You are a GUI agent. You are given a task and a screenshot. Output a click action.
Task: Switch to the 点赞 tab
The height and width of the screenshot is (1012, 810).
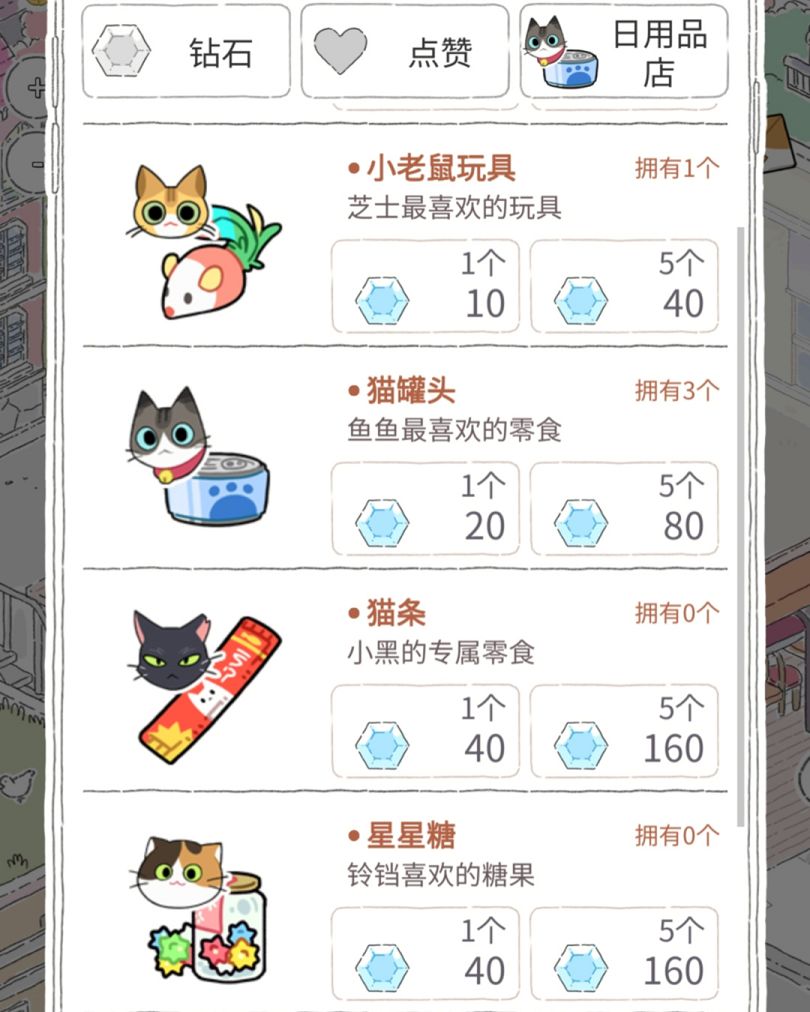[405, 51]
